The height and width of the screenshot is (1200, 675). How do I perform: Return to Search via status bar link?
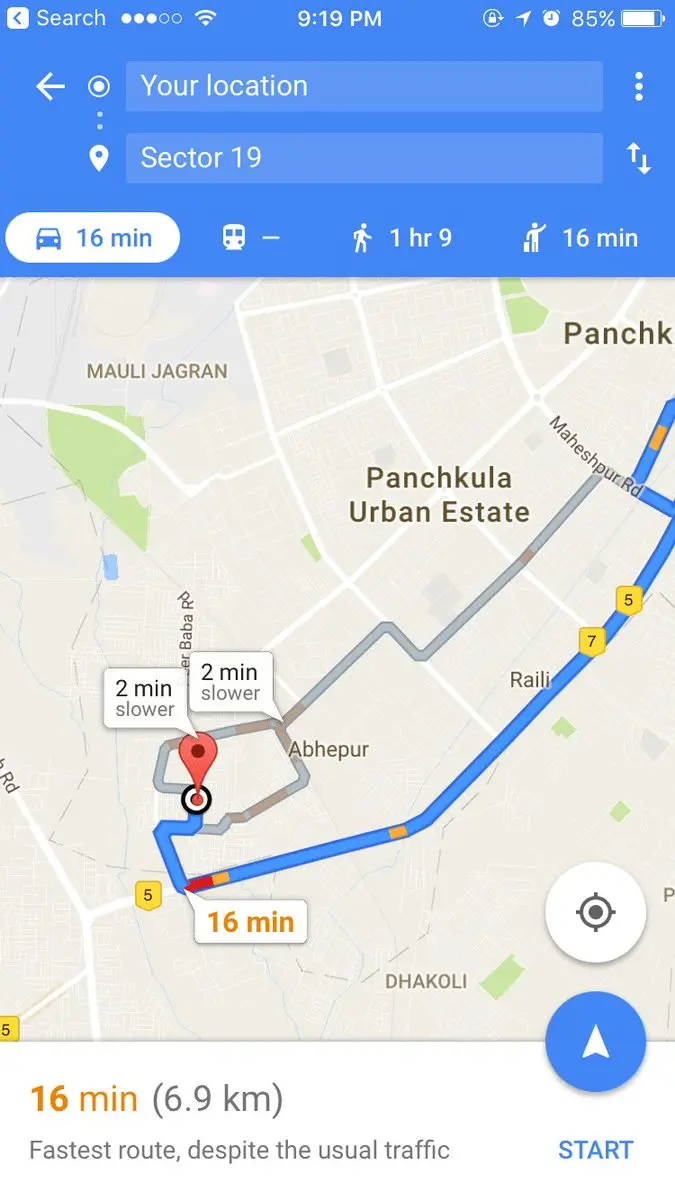[56, 18]
